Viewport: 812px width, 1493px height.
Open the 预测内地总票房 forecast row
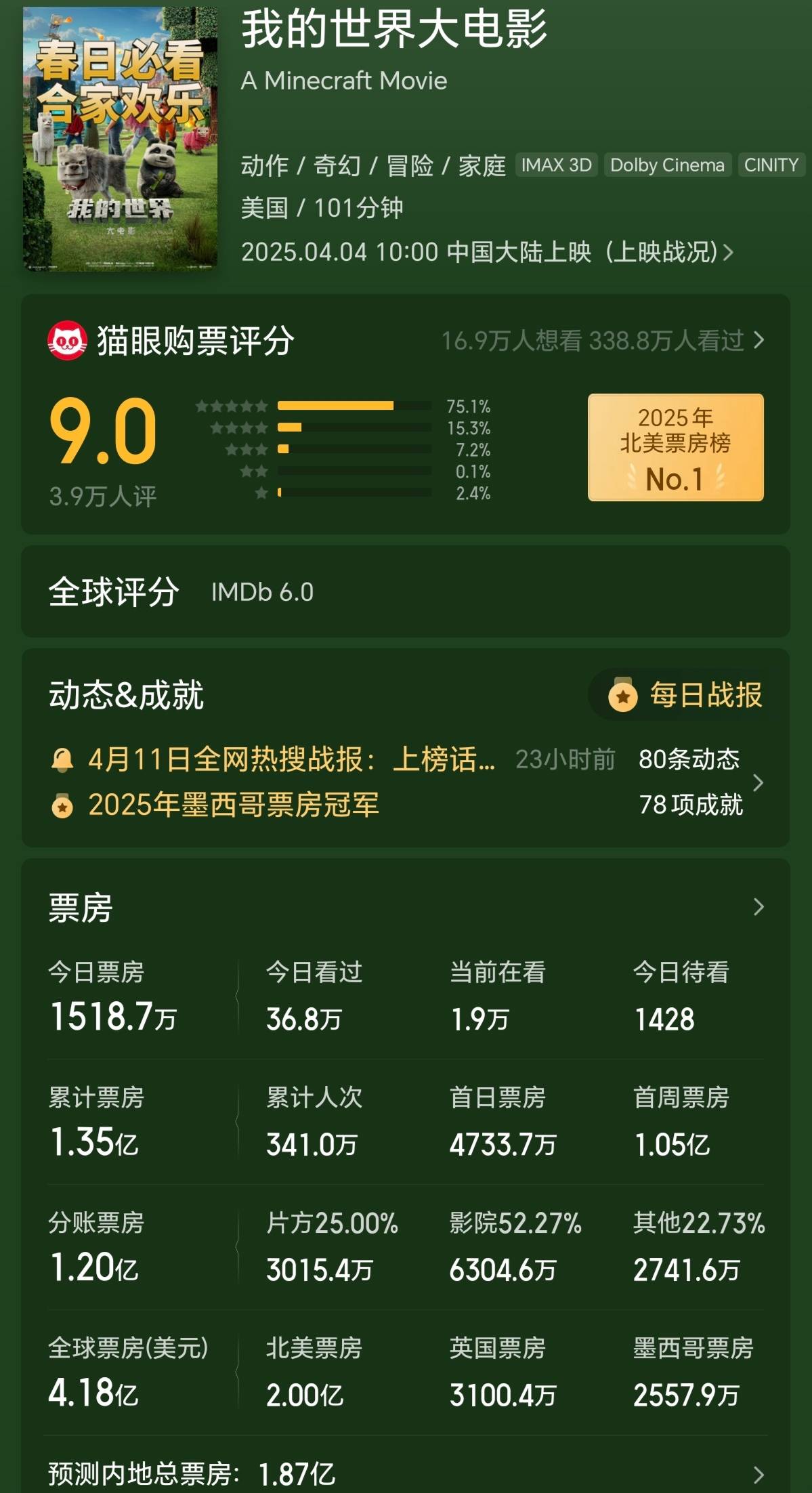[x=406, y=1474]
